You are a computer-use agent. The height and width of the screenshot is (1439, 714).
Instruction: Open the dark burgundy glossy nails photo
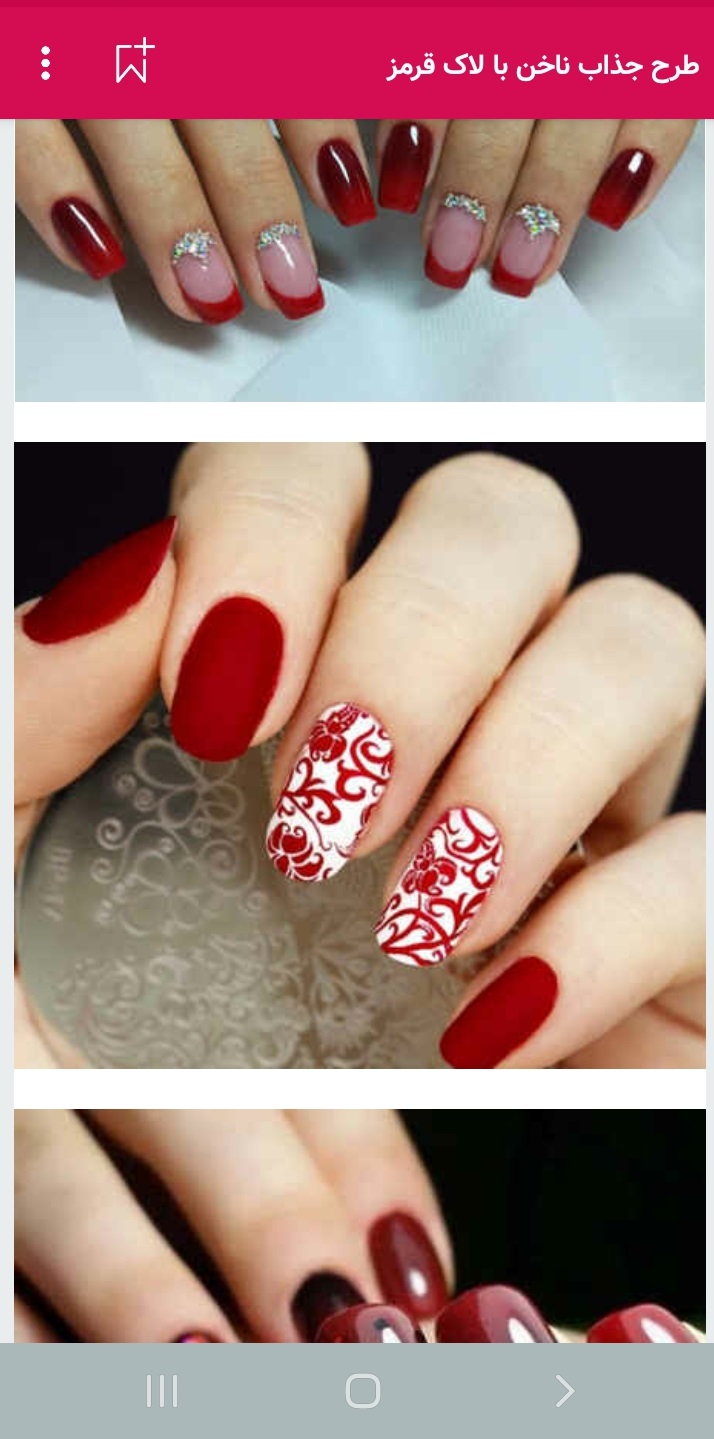click(x=359, y=1225)
